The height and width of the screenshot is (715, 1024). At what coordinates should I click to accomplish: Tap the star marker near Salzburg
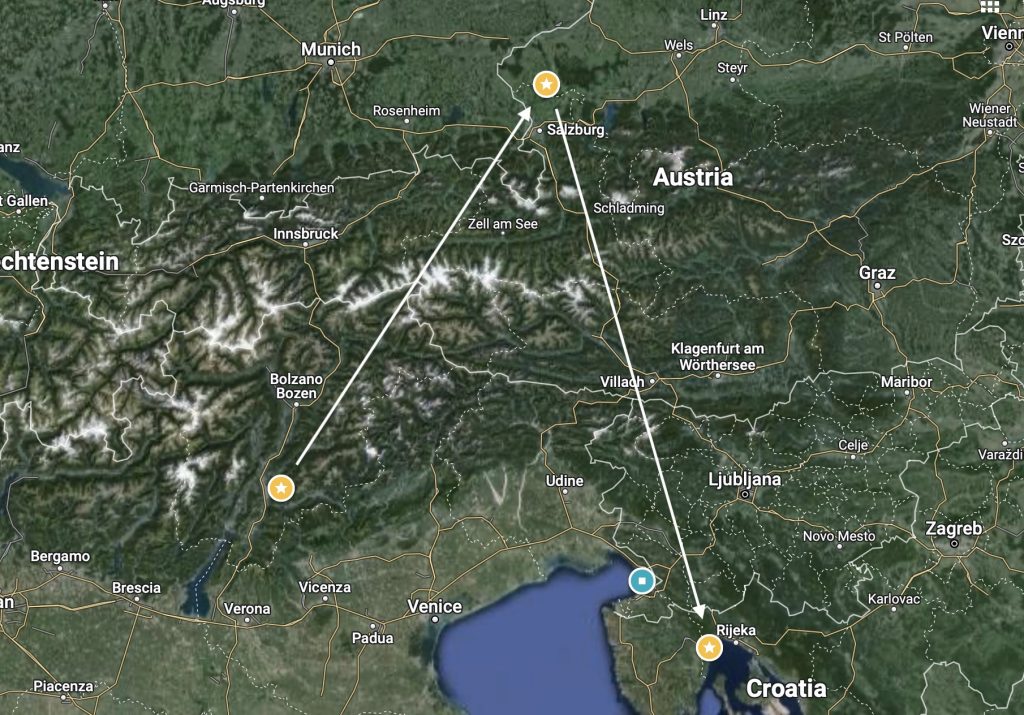(x=545, y=84)
